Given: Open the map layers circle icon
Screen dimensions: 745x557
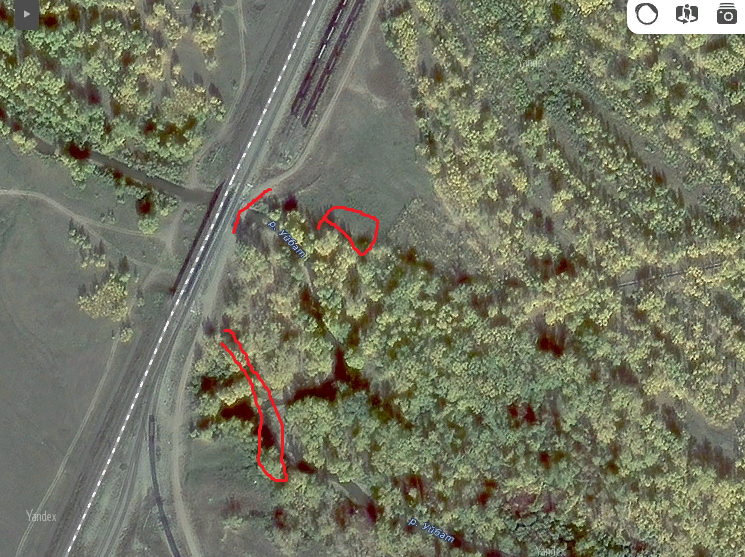Looking at the screenshot, I should click(648, 14).
